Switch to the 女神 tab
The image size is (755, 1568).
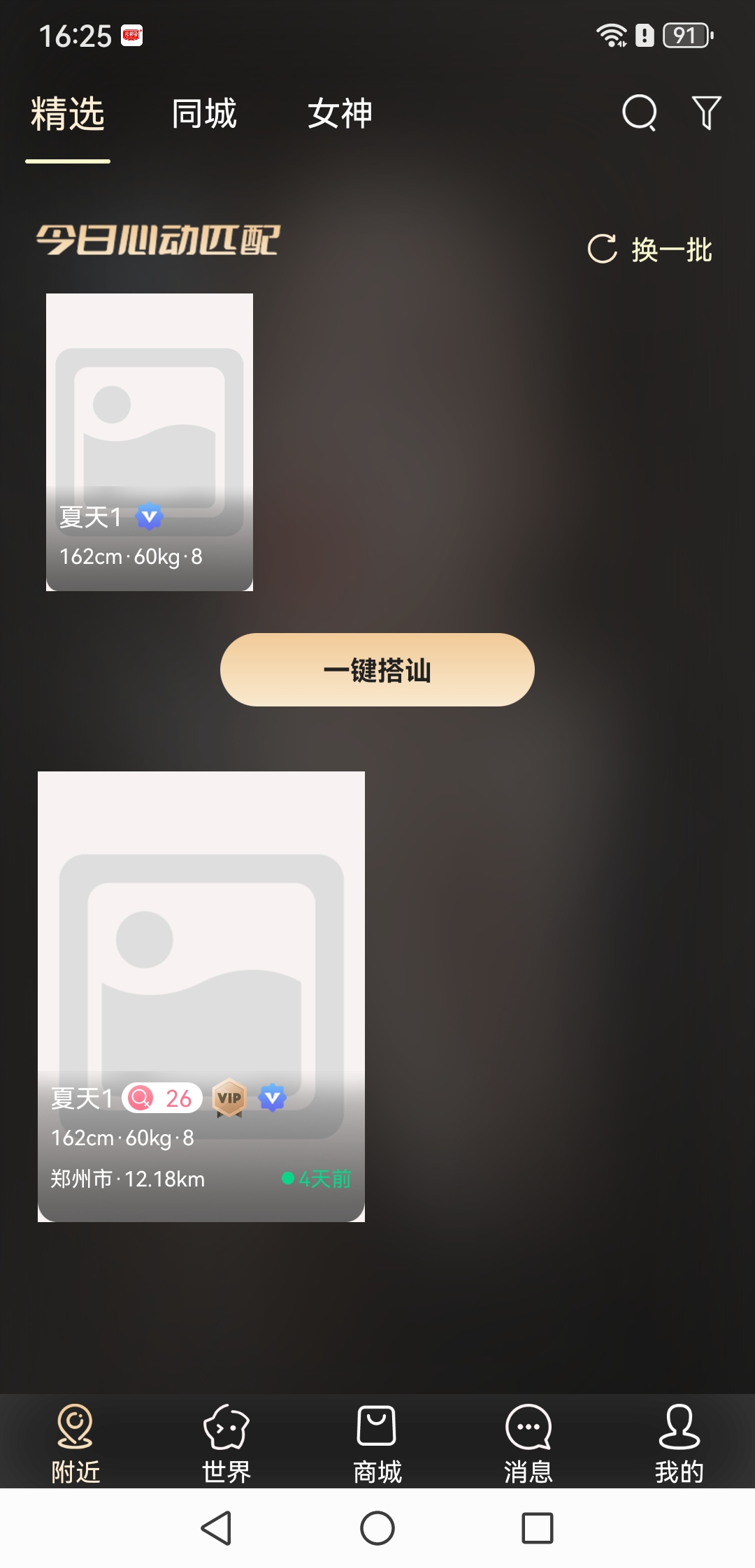340,114
